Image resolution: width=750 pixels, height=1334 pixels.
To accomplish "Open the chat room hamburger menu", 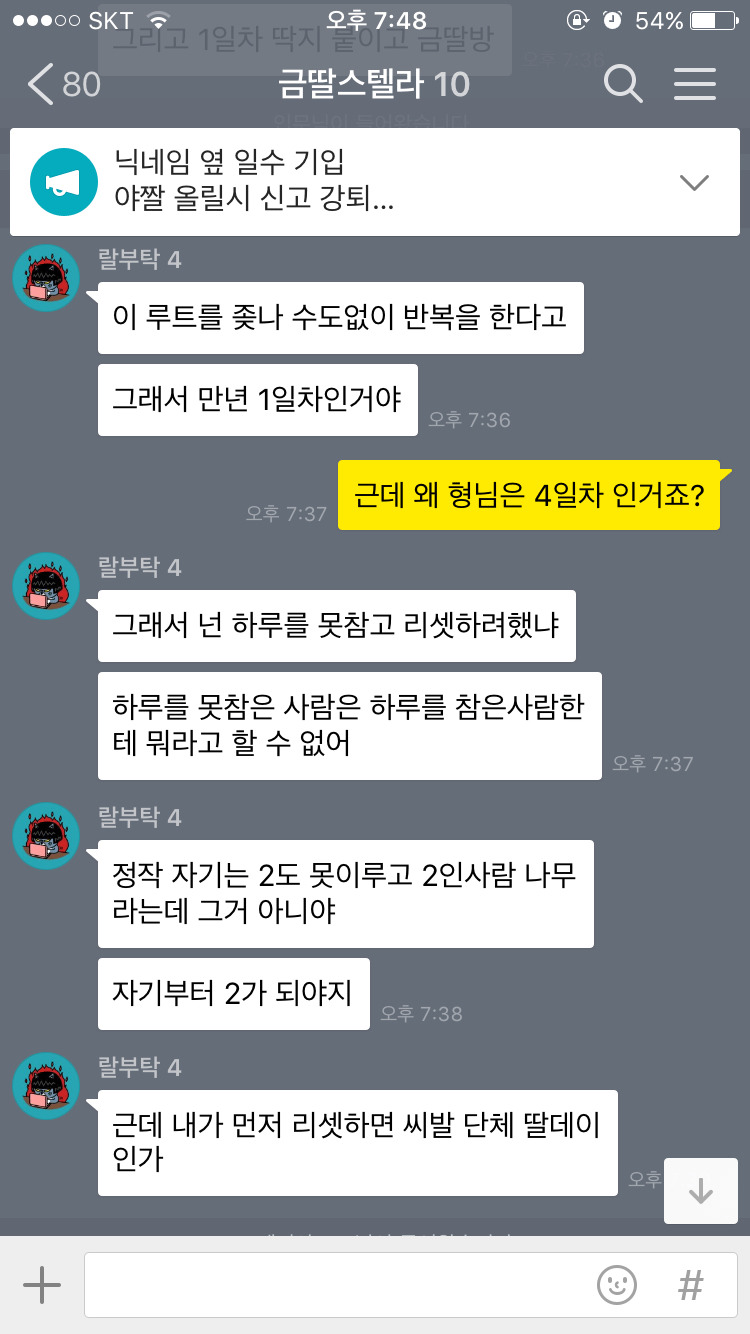I will point(694,85).
